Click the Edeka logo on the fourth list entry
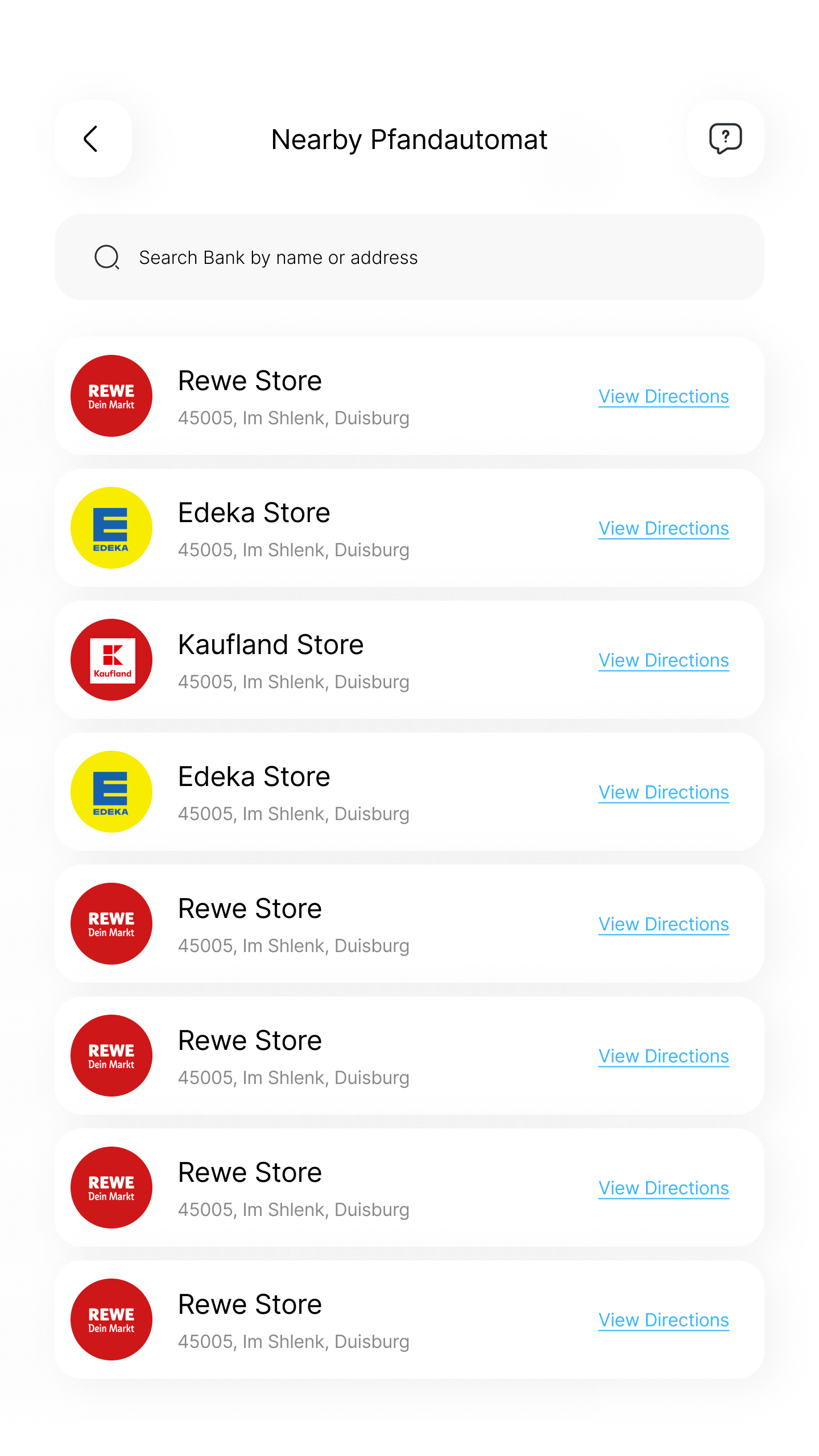819x1456 pixels. [x=111, y=792]
